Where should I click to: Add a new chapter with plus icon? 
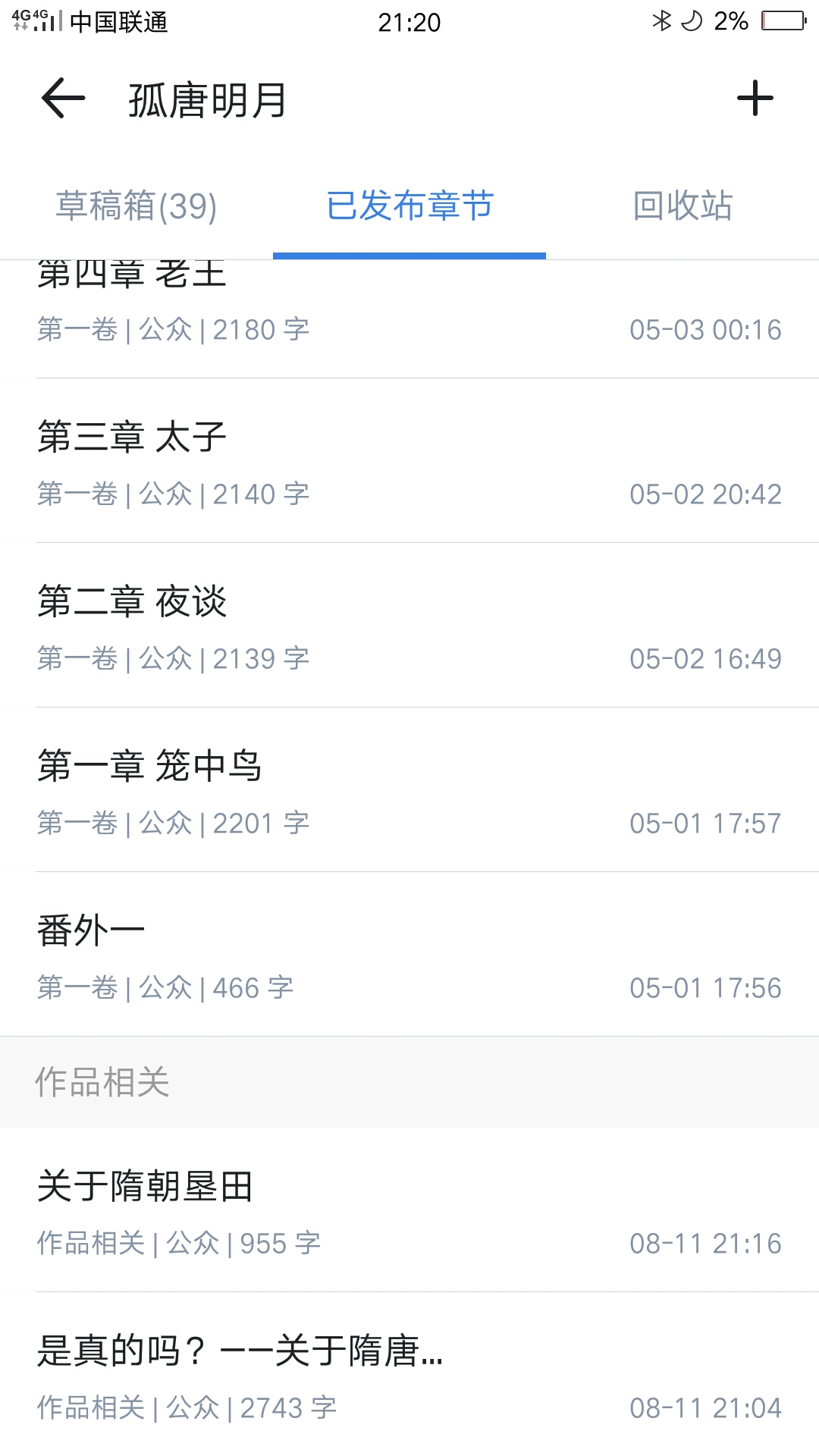(x=755, y=99)
